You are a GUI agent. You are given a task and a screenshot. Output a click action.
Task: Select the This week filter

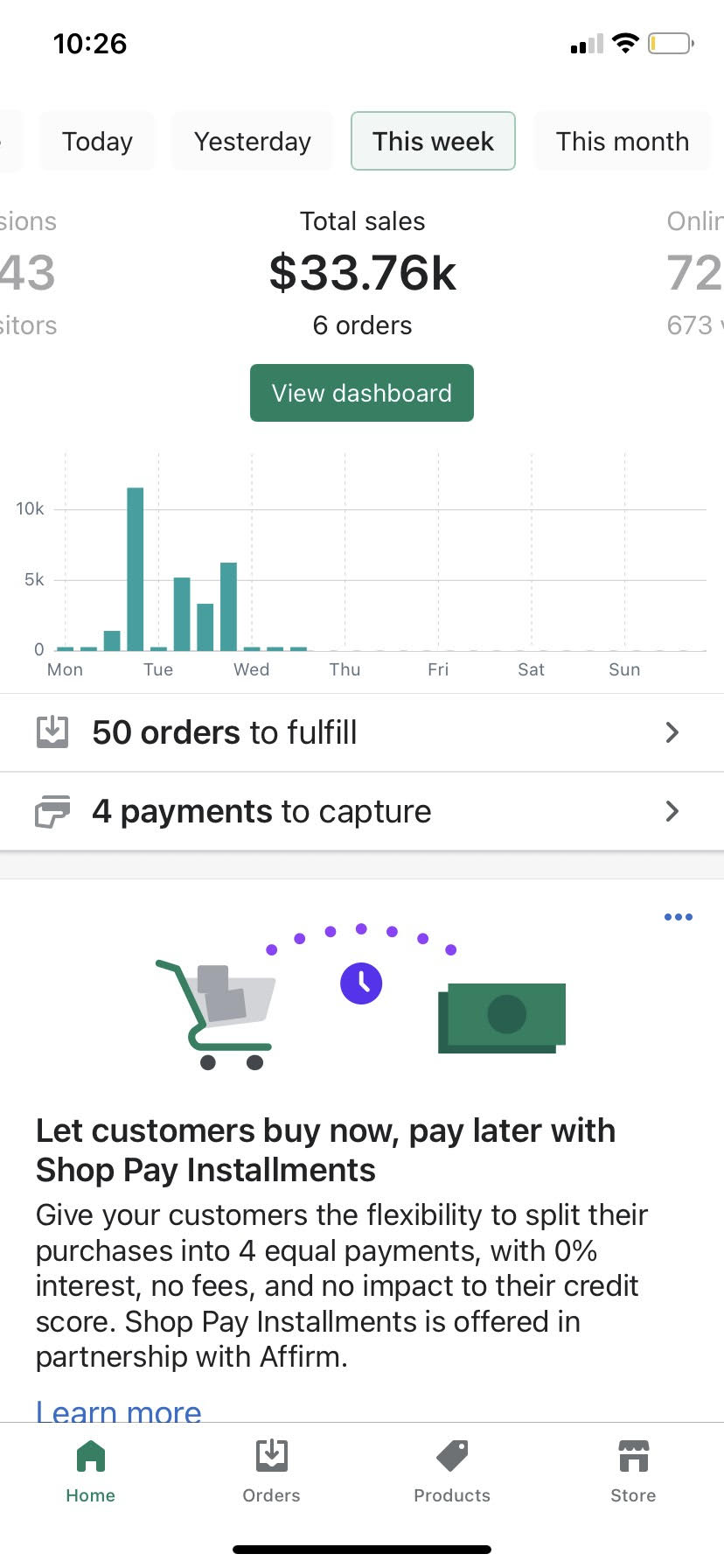433,141
